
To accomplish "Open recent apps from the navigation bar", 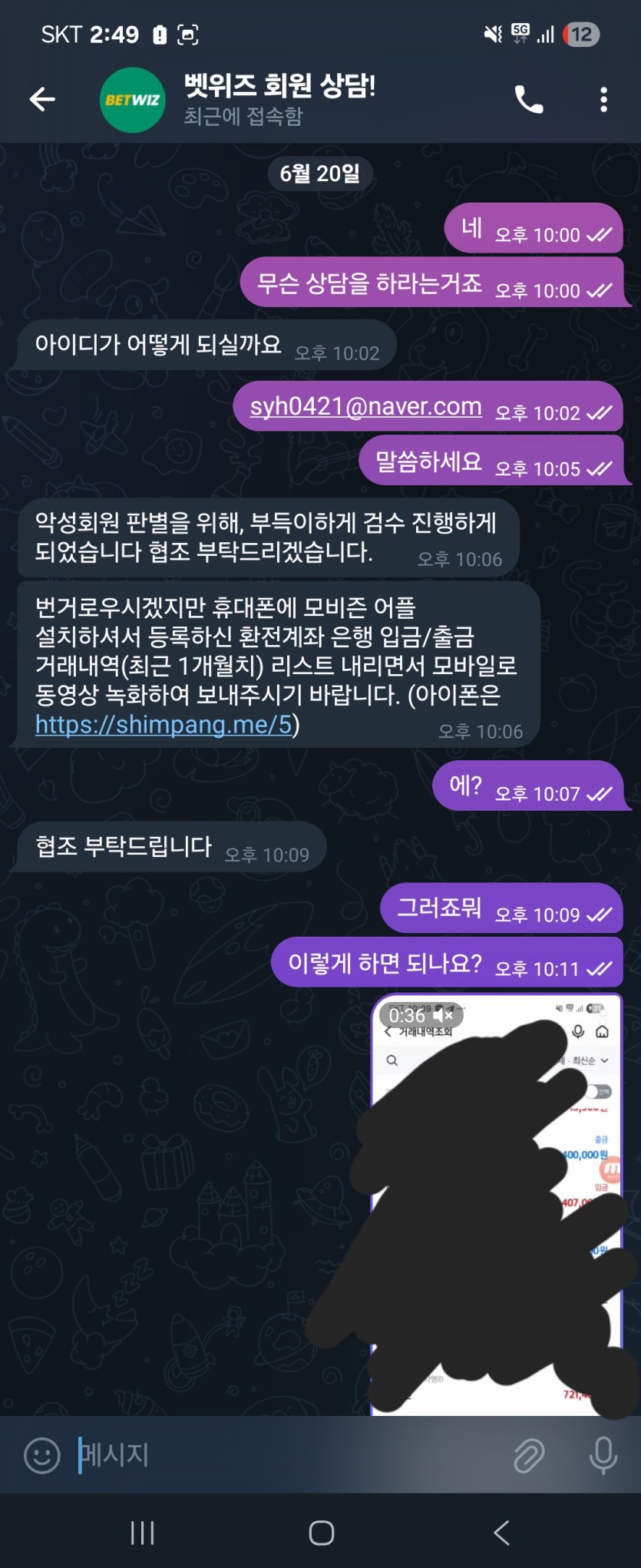I will click(142, 1533).
